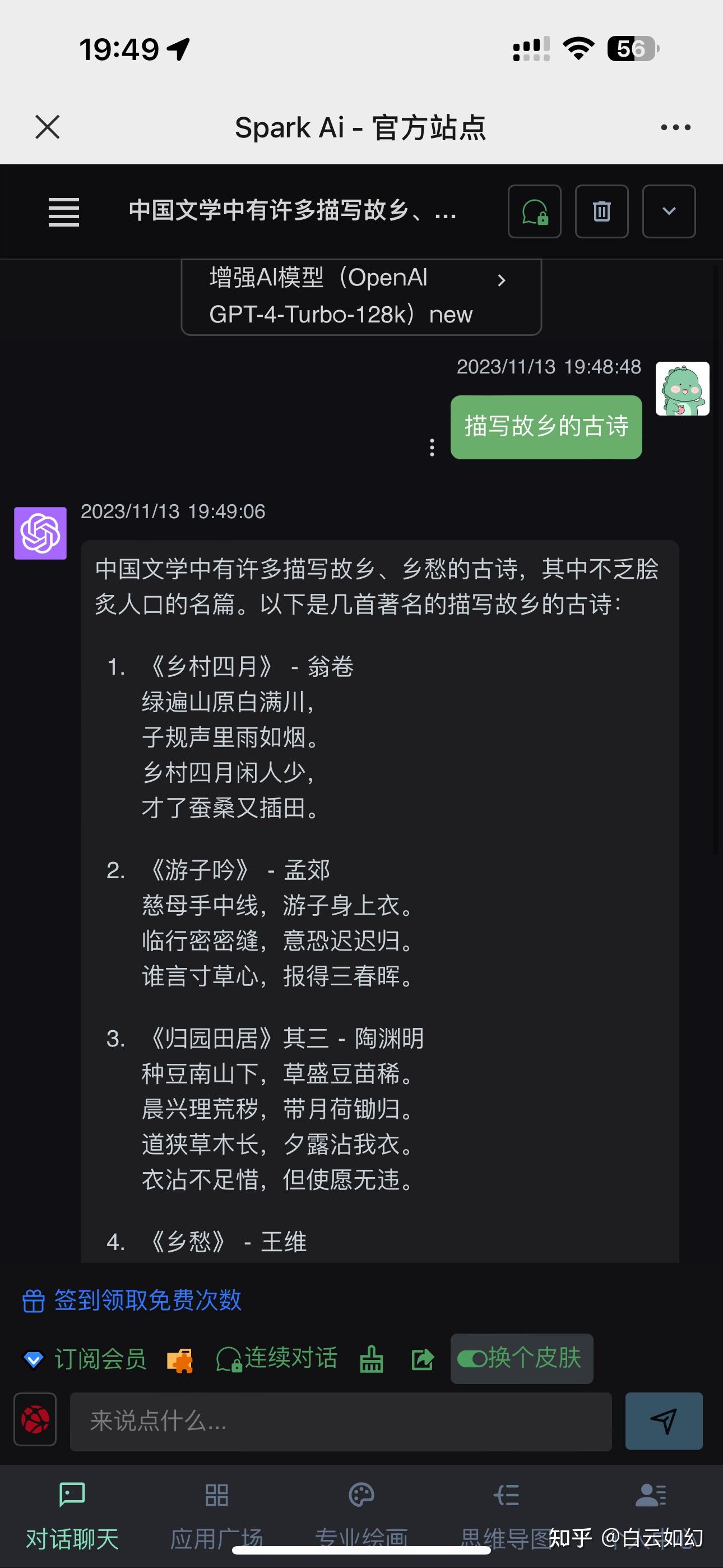Tap the share icon near the input bar
Viewport: 723px width, 1568px height.
point(423,1359)
